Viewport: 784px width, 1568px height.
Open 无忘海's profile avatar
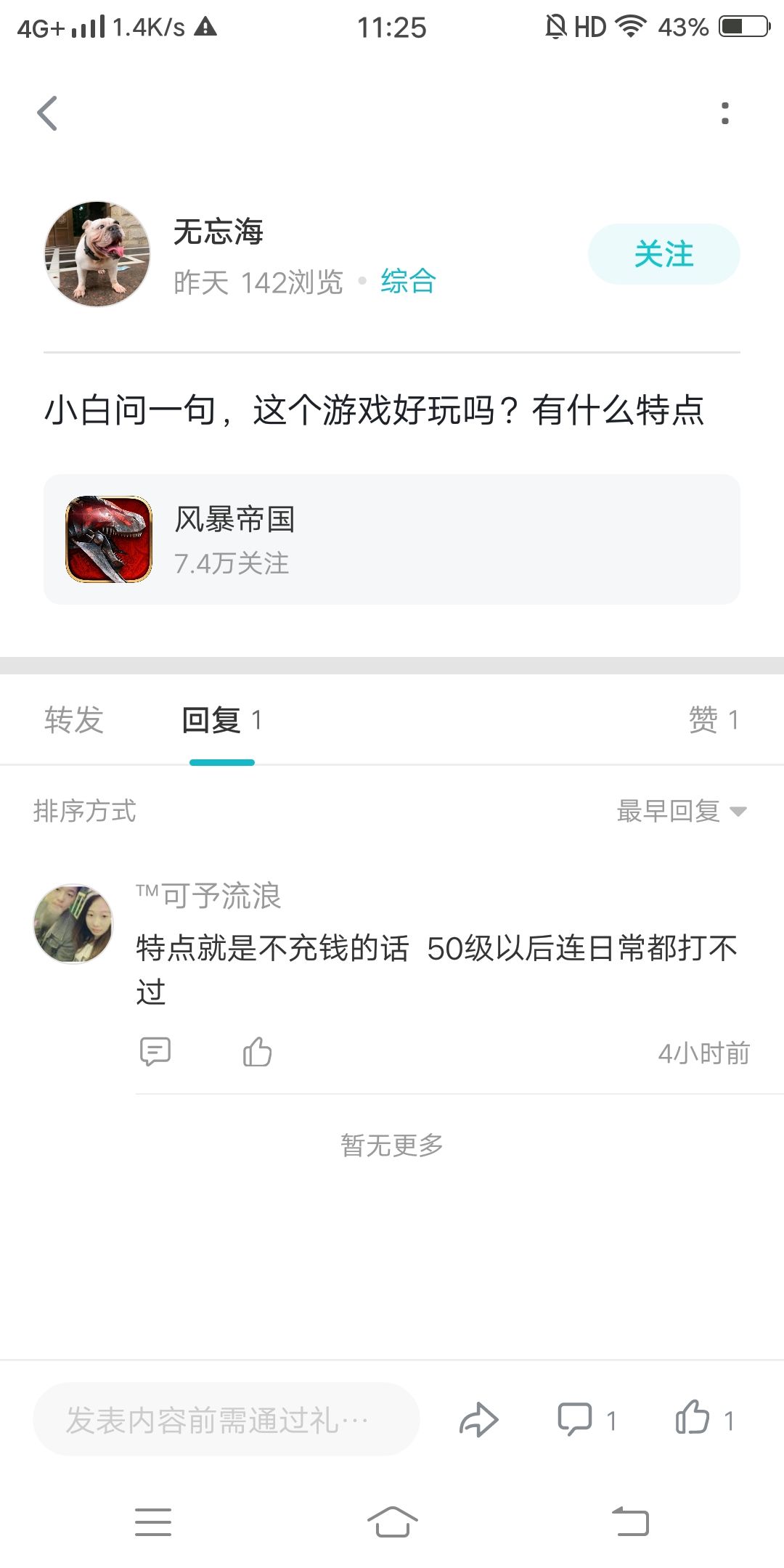tap(97, 254)
